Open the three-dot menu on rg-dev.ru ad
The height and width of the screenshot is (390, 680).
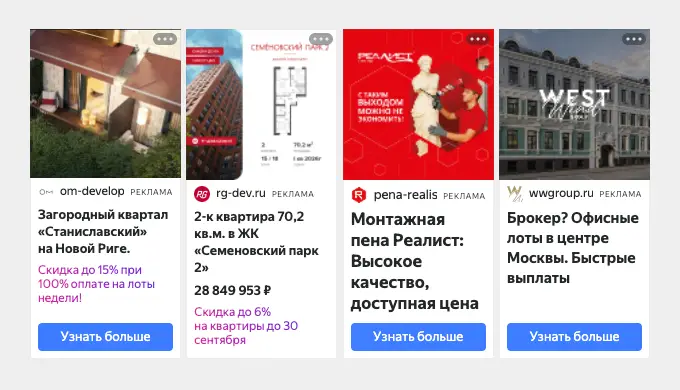pyautogui.click(x=321, y=39)
